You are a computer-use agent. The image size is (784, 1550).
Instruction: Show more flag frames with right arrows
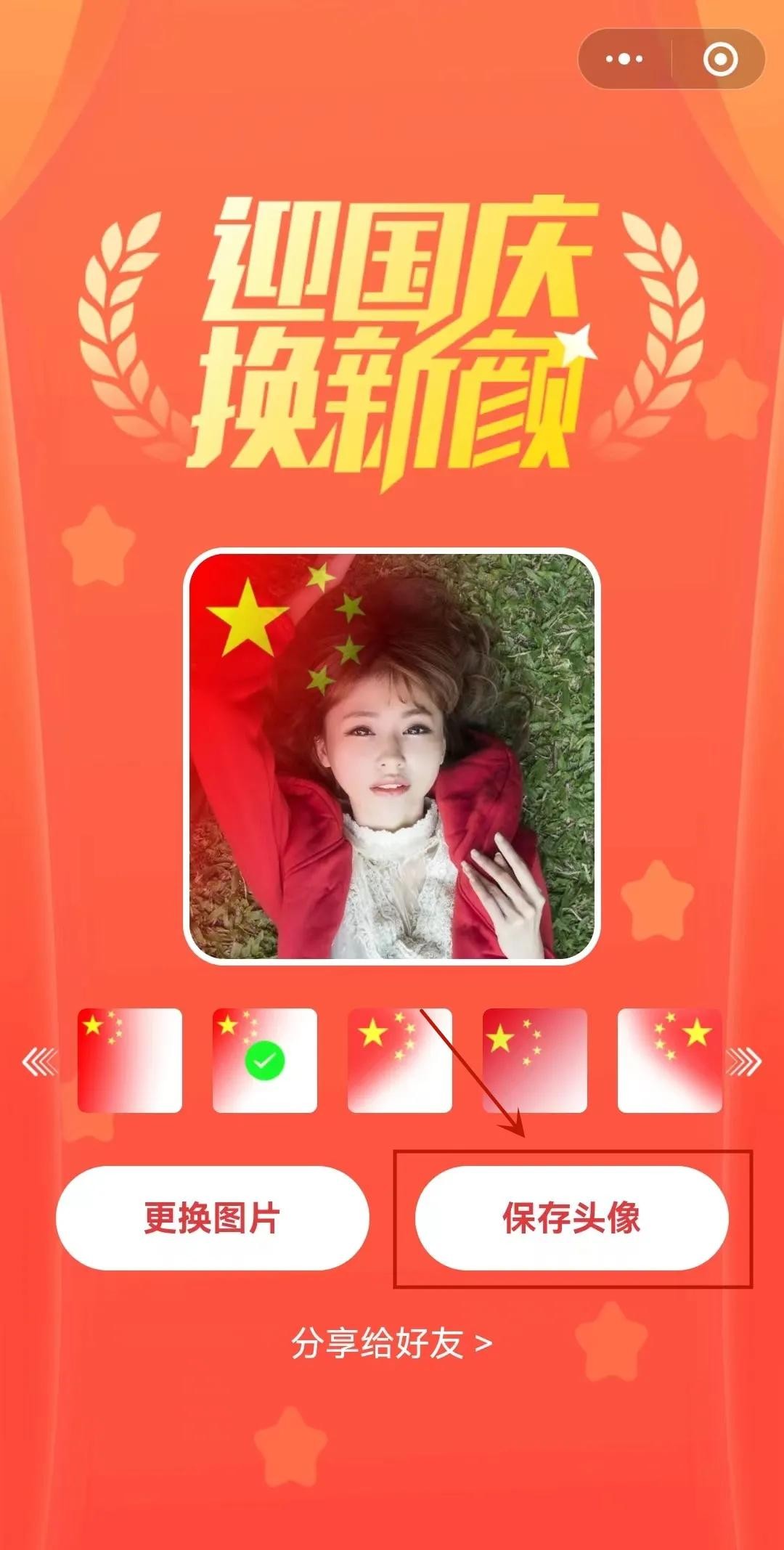744,1062
